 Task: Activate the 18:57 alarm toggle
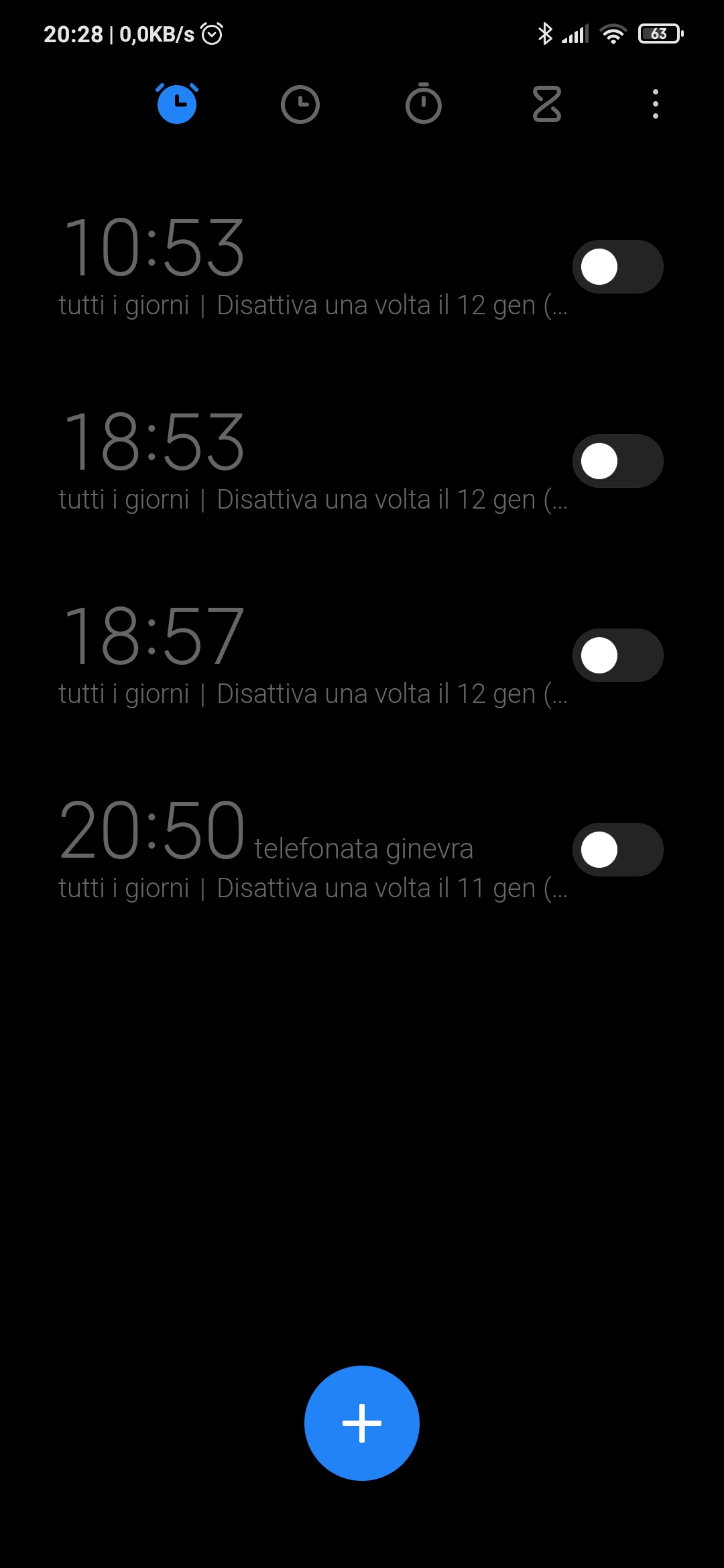[x=618, y=655]
